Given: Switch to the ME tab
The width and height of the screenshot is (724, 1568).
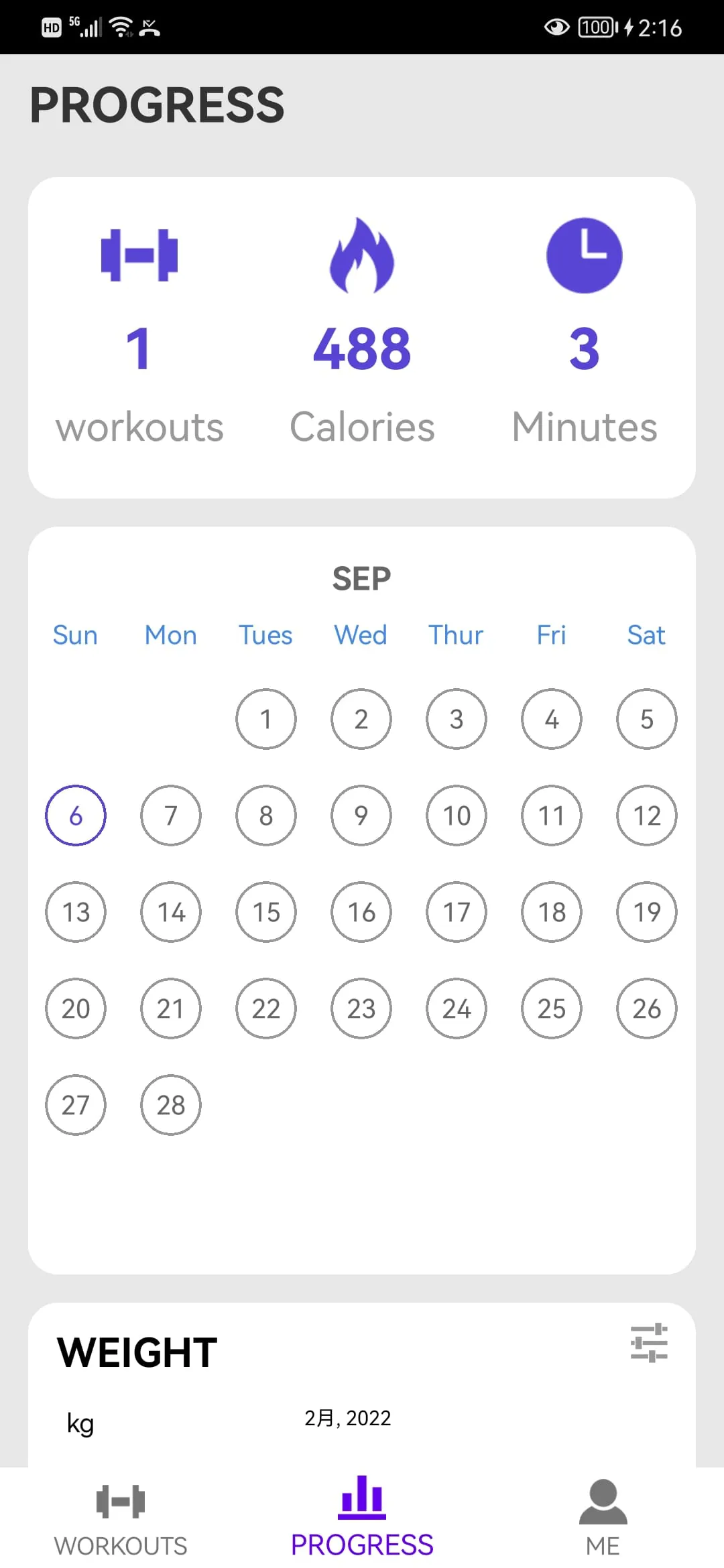Looking at the screenshot, I should point(603,1545).
